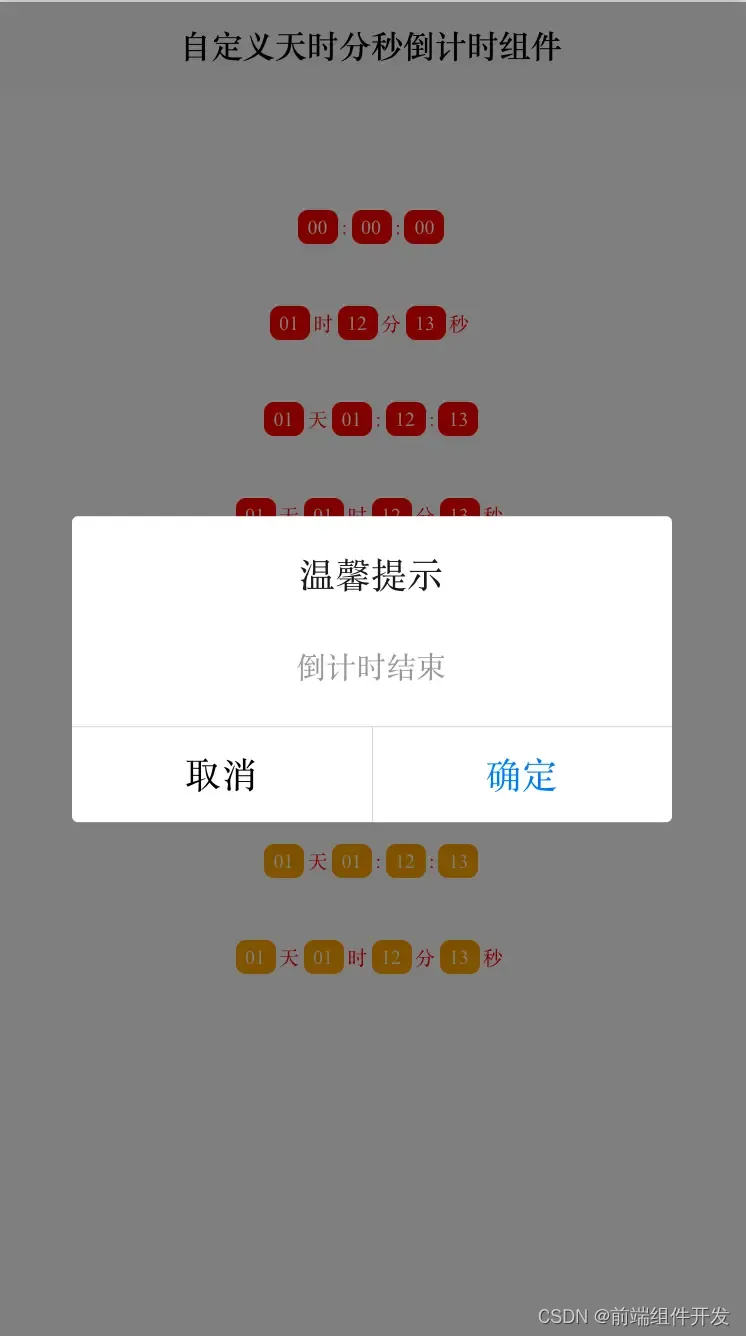
Task: Click the 确定 confirm button
Action: tap(520, 775)
